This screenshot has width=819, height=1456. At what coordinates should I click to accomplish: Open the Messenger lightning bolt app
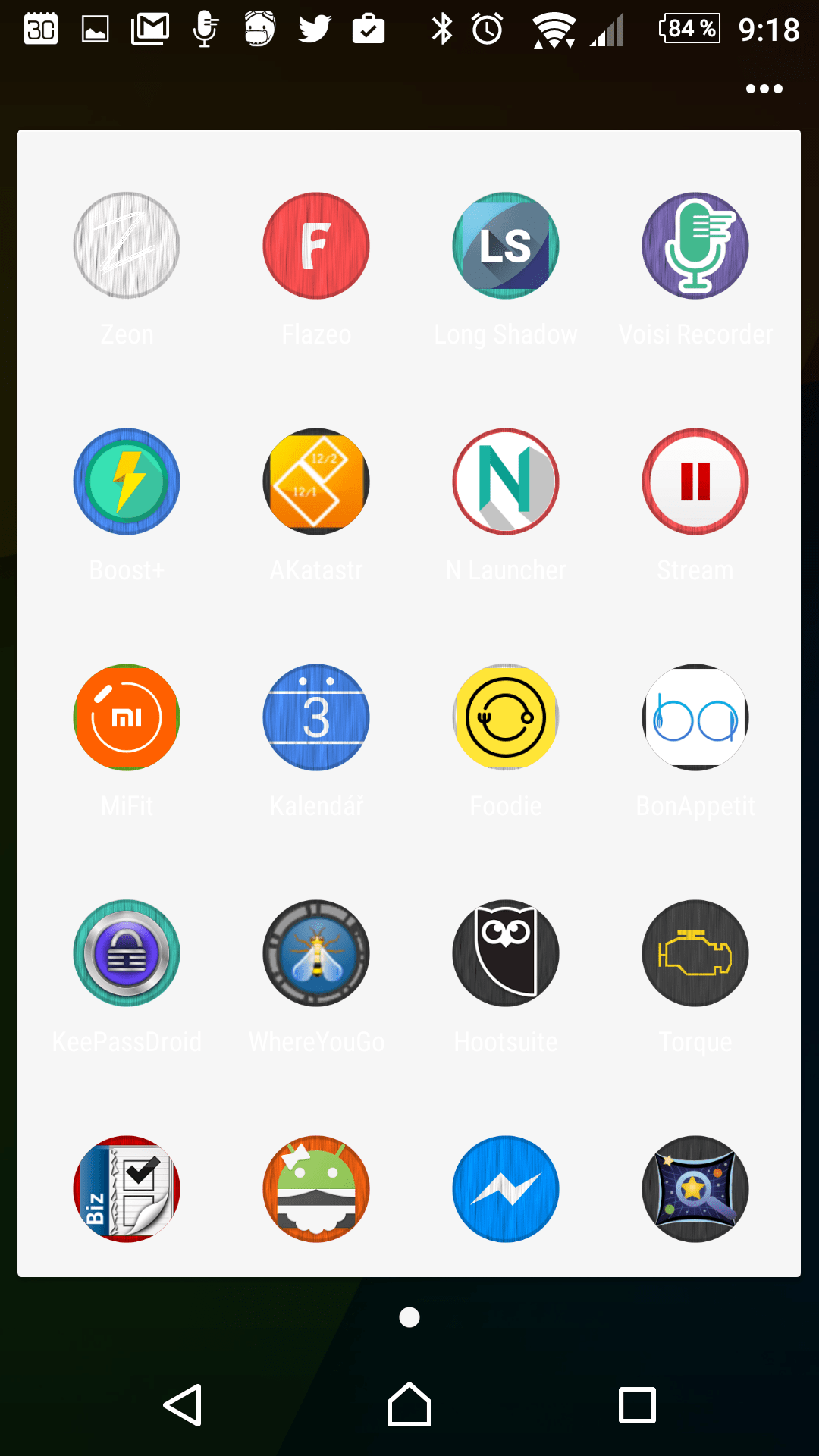(506, 1189)
